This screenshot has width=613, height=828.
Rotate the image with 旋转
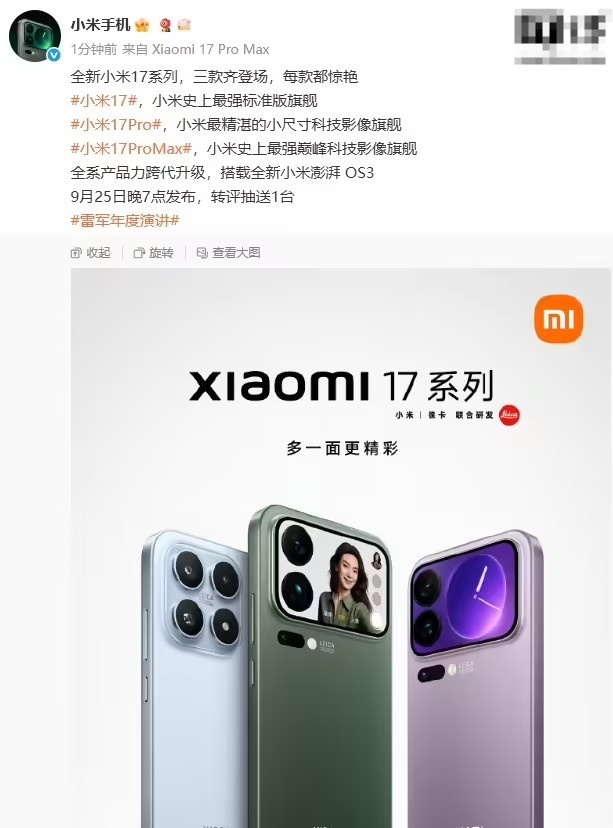153,253
